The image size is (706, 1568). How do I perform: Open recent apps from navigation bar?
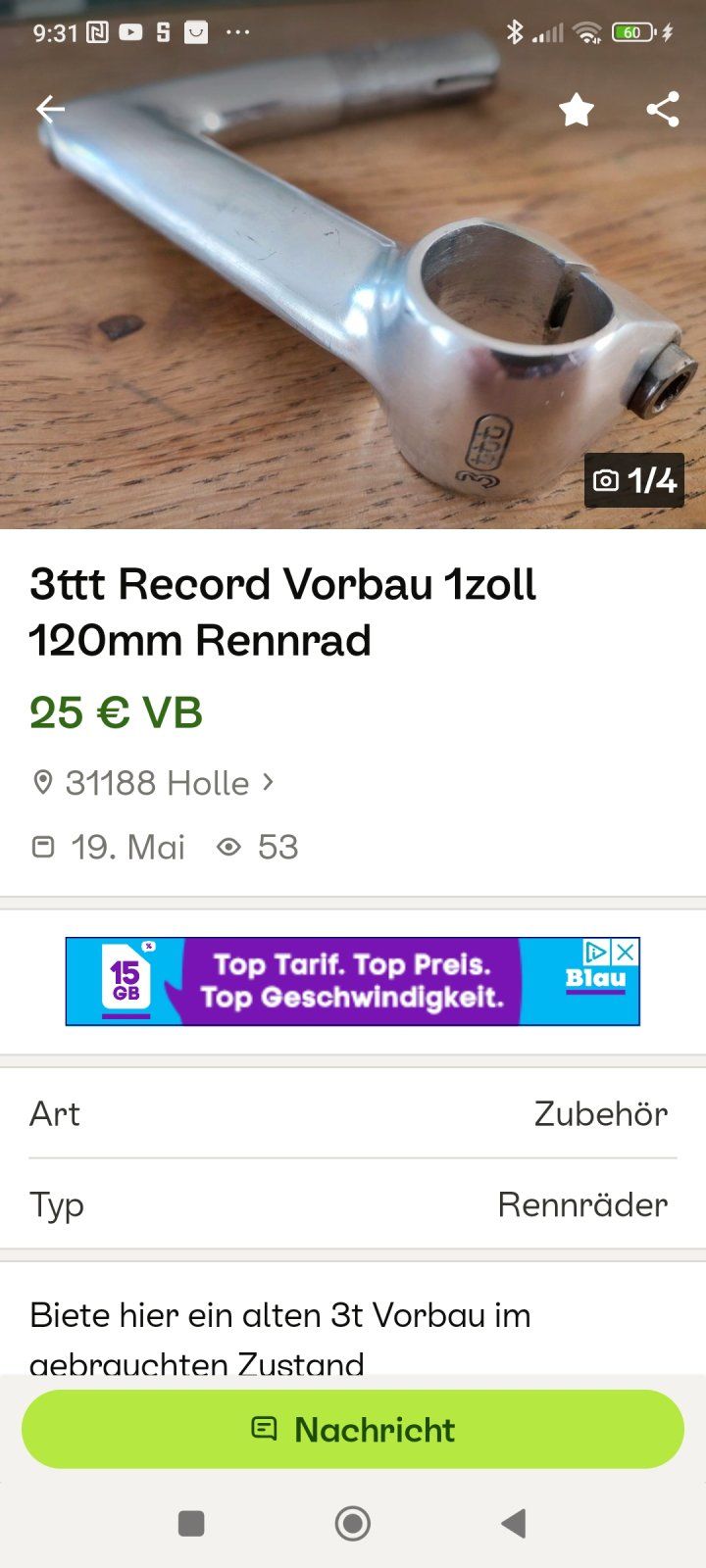coord(191,1523)
